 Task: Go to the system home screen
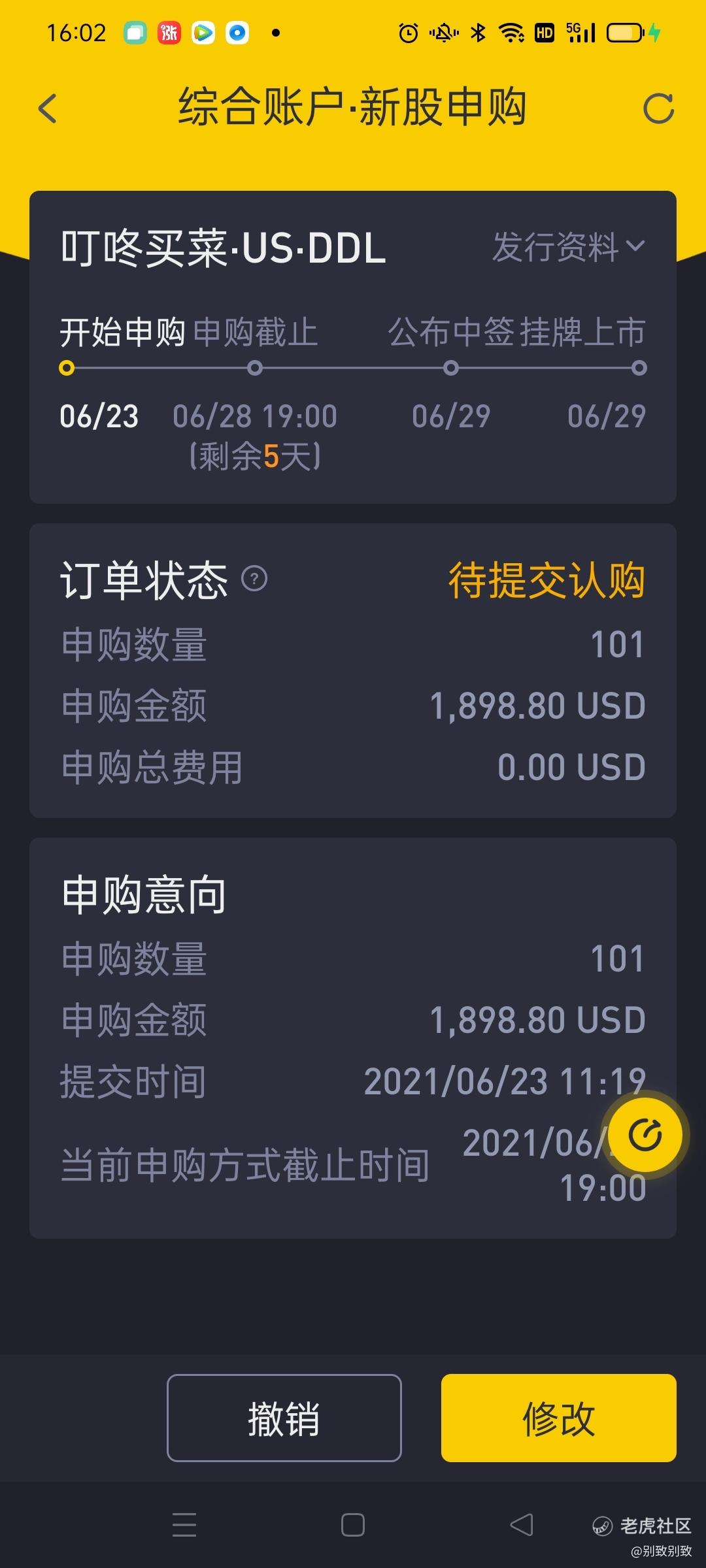[x=353, y=1525]
